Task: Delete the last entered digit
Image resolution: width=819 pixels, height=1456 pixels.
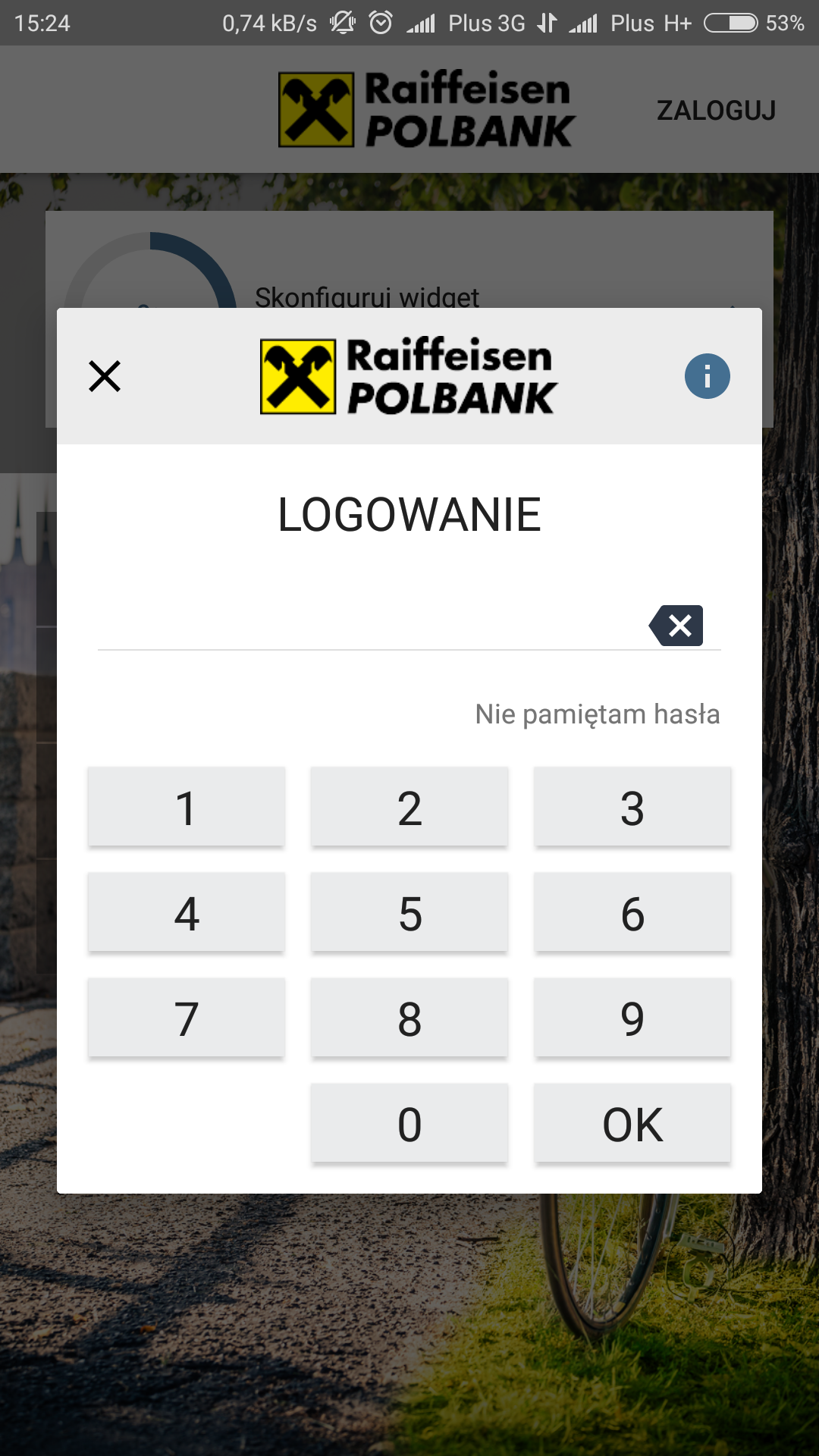Action: tap(676, 626)
